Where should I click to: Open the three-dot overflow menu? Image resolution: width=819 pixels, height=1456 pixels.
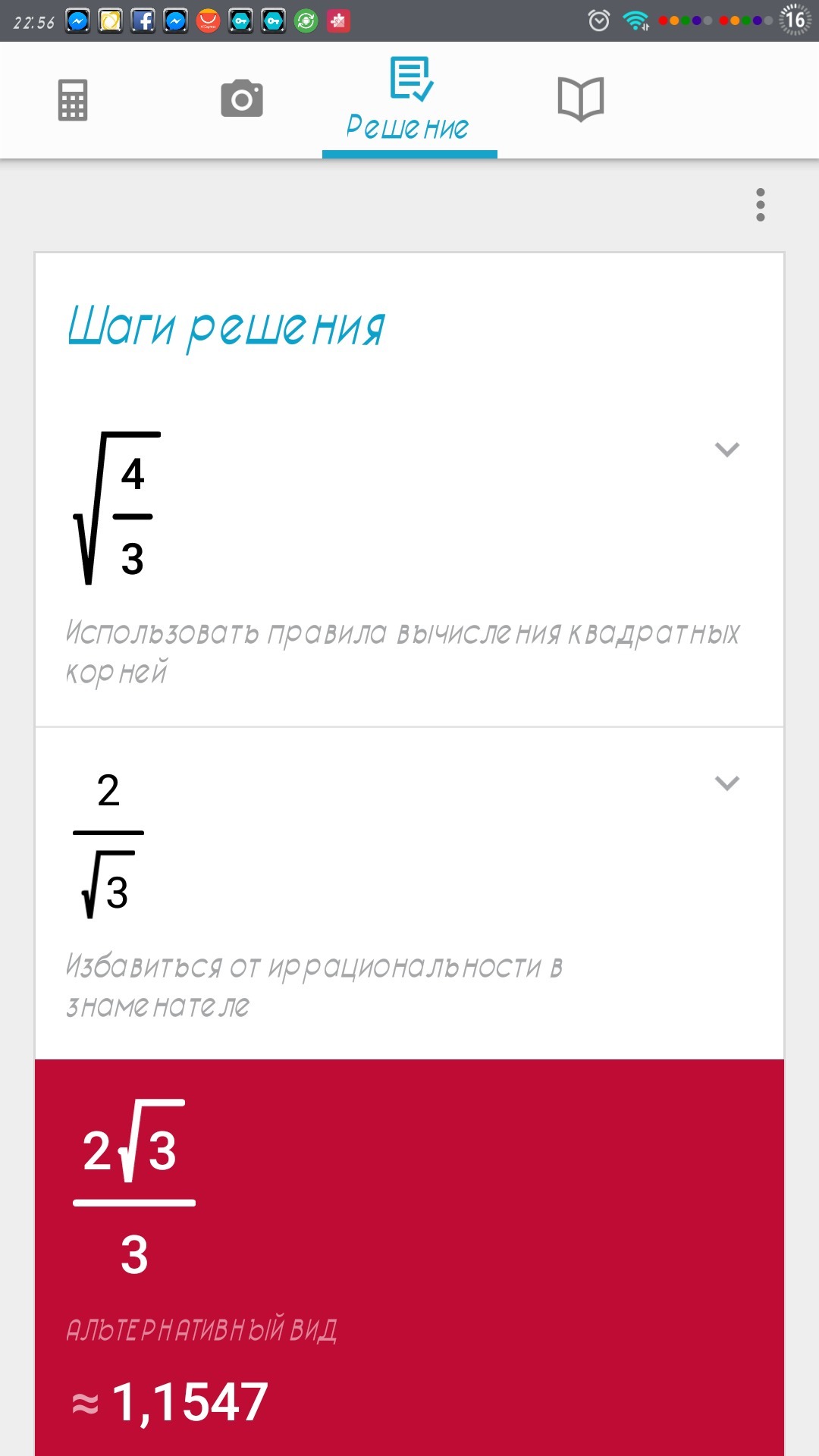click(x=760, y=205)
